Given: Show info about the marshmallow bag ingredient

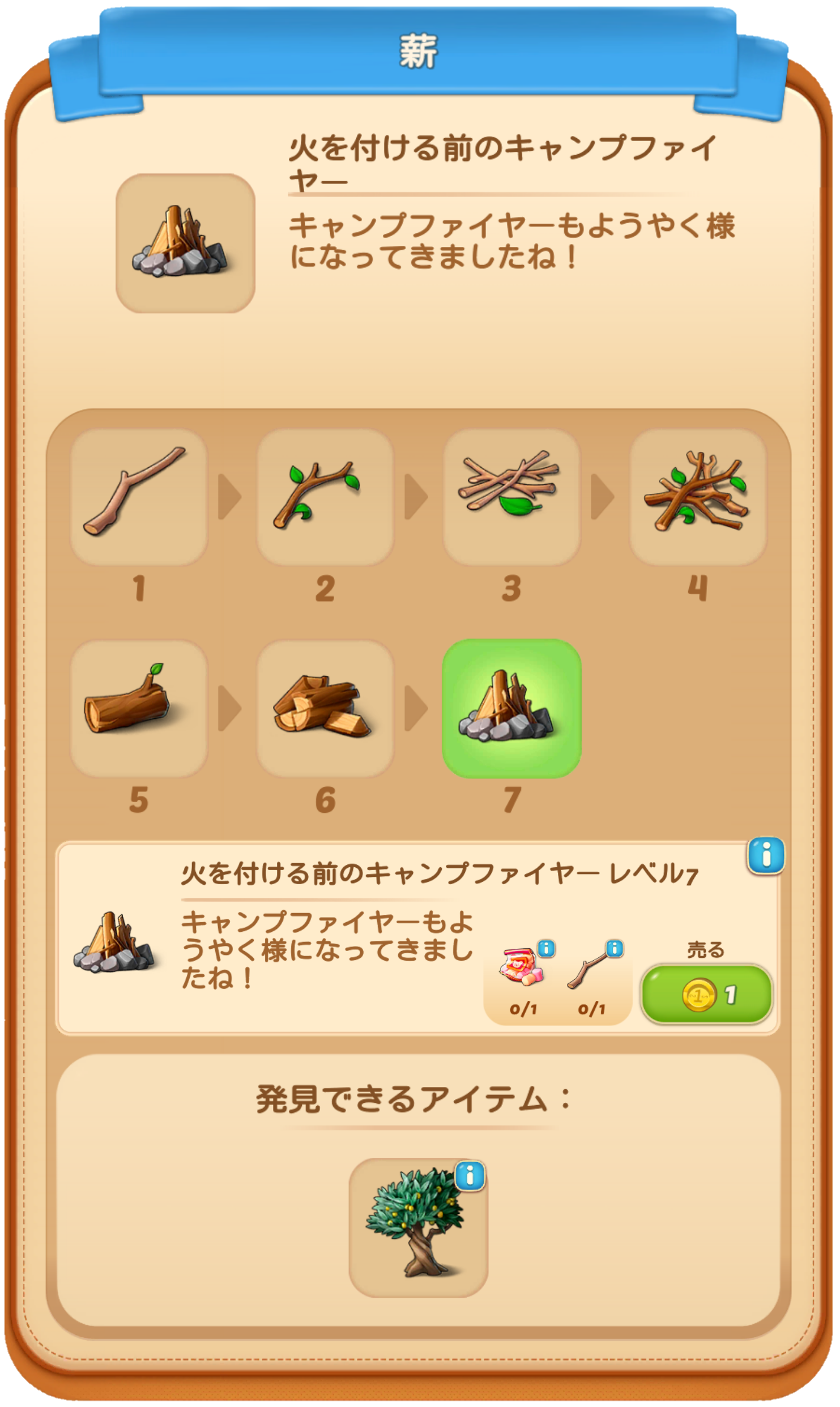Looking at the screenshot, I should pyautogui.click(x=546, y=948).
